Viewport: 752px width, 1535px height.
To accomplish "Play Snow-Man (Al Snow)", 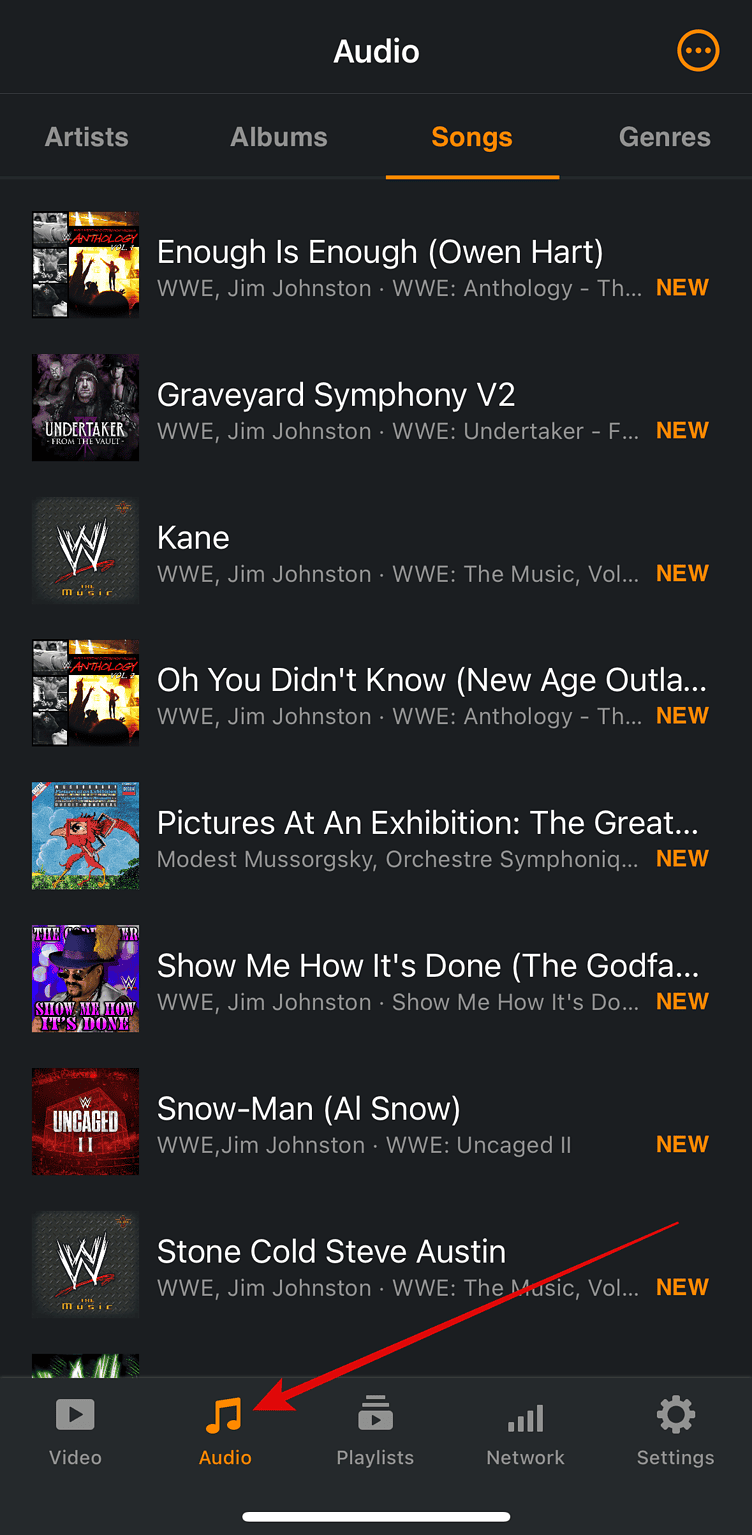I will pyautogui.click(x=307, y=1107).
